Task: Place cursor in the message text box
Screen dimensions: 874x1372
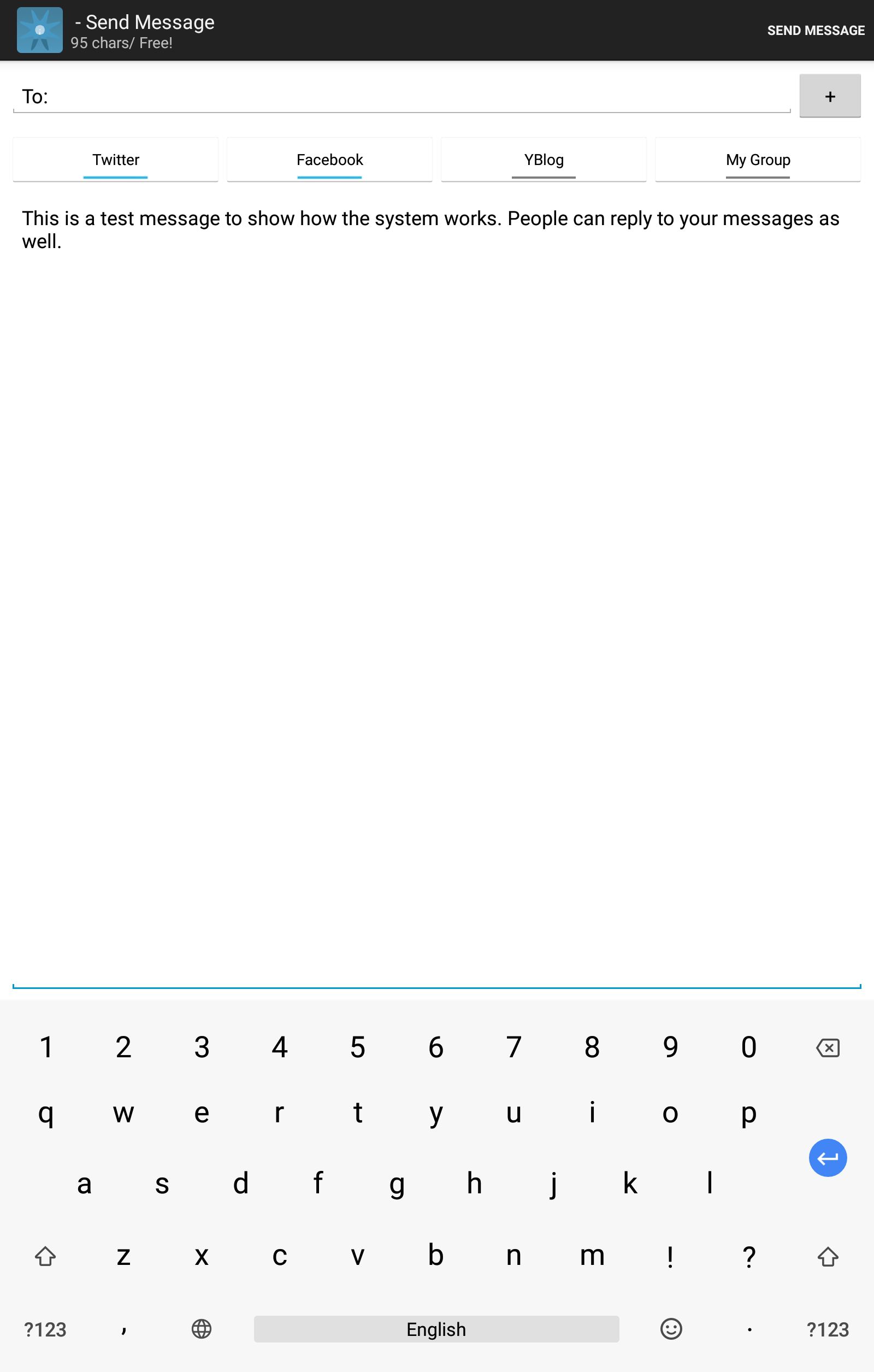Action: [x=436, y=570]
